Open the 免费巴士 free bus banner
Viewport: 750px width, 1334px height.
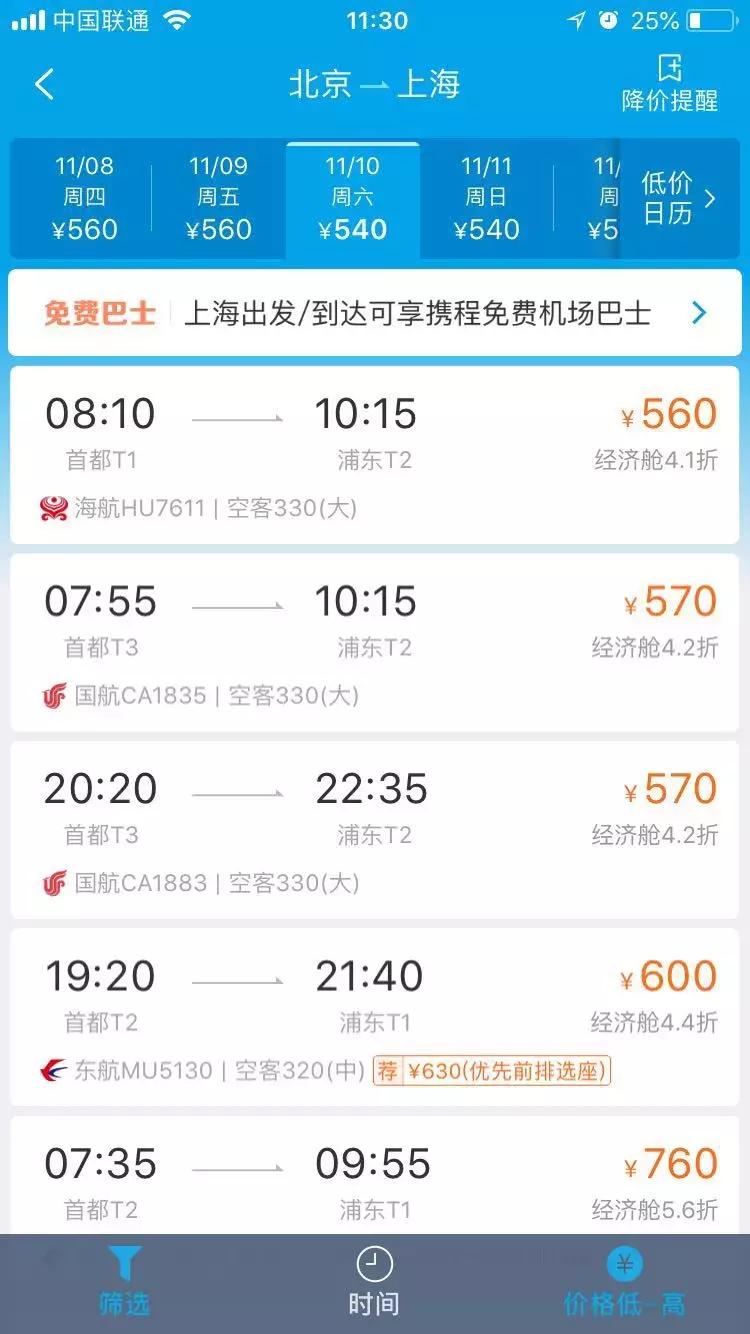click(x=375, y=314)
